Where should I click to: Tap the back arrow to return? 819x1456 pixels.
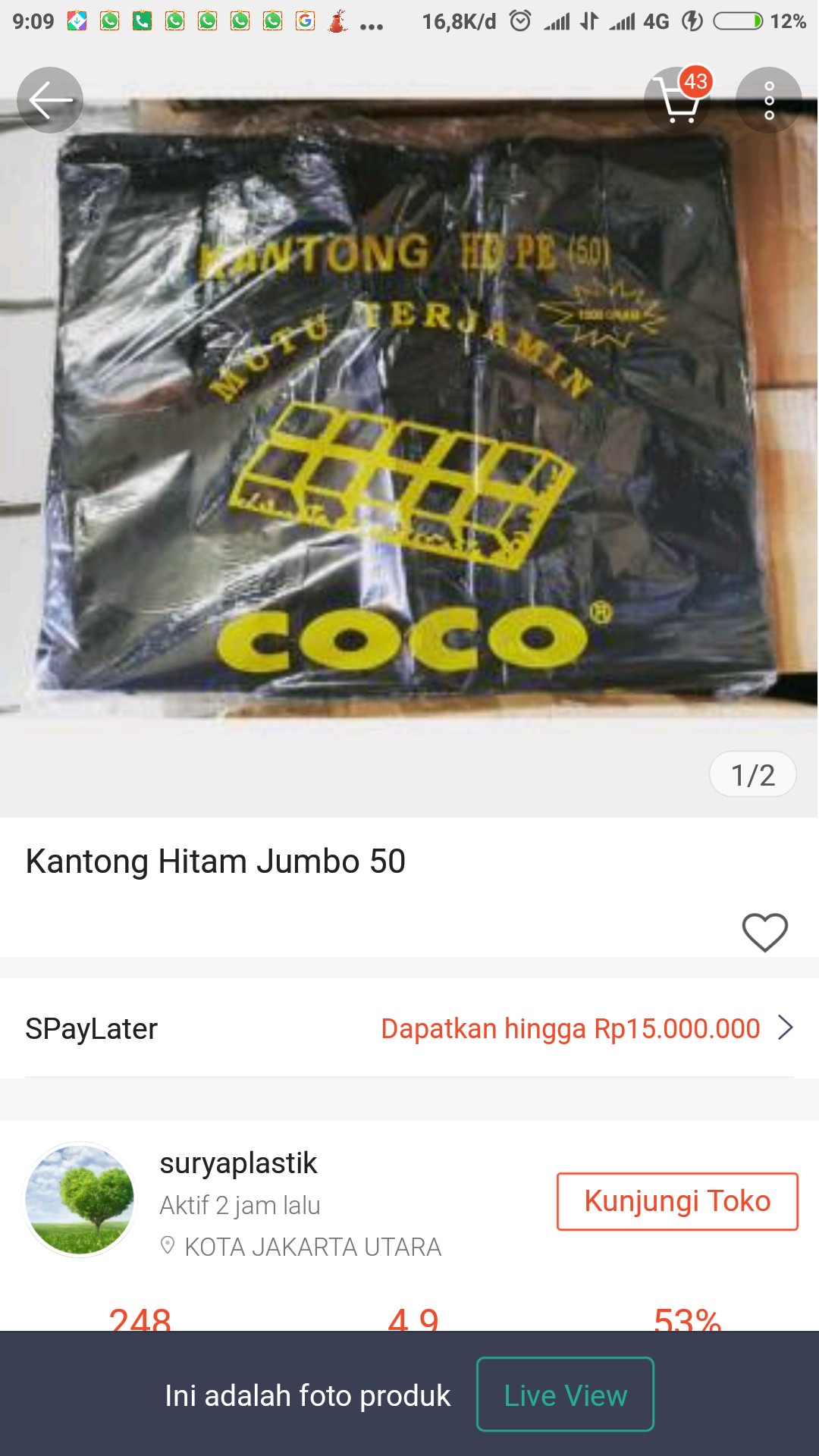pyautogui.click(x=49, y=99)
